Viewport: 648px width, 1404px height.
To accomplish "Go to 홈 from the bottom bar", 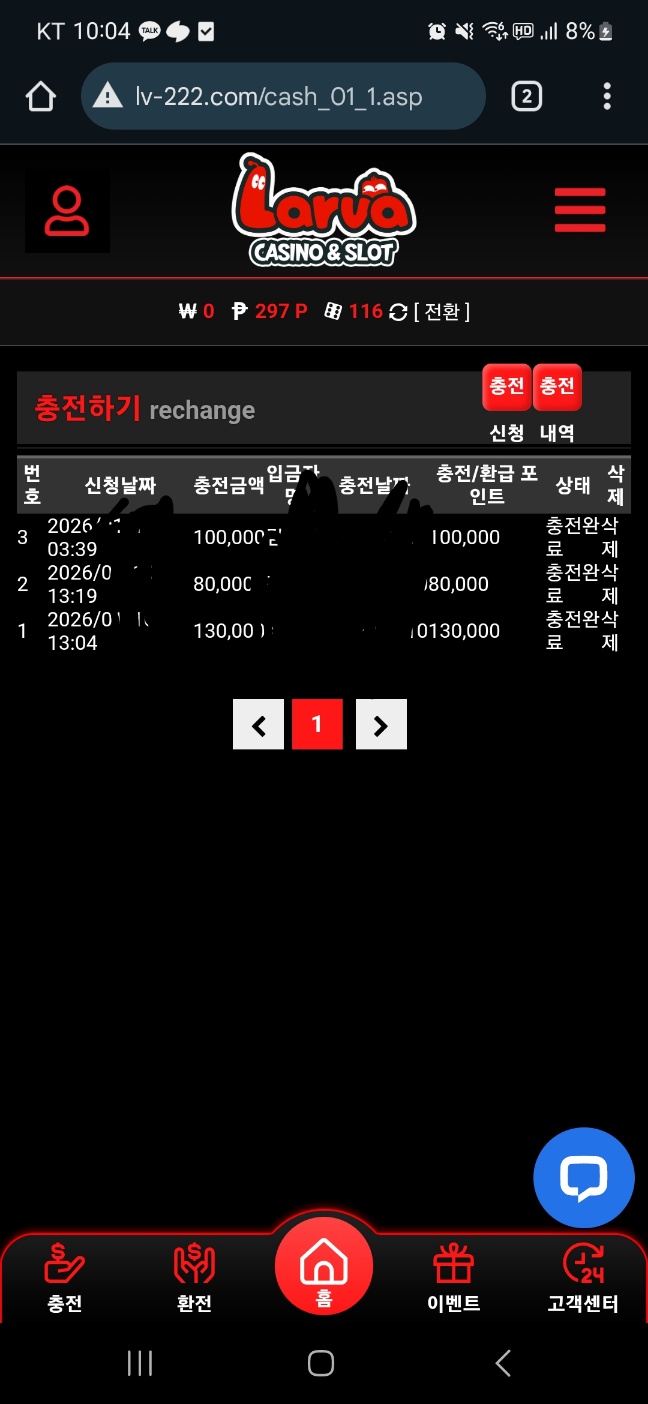I will pyautogui.click(x=324, y=1267).
